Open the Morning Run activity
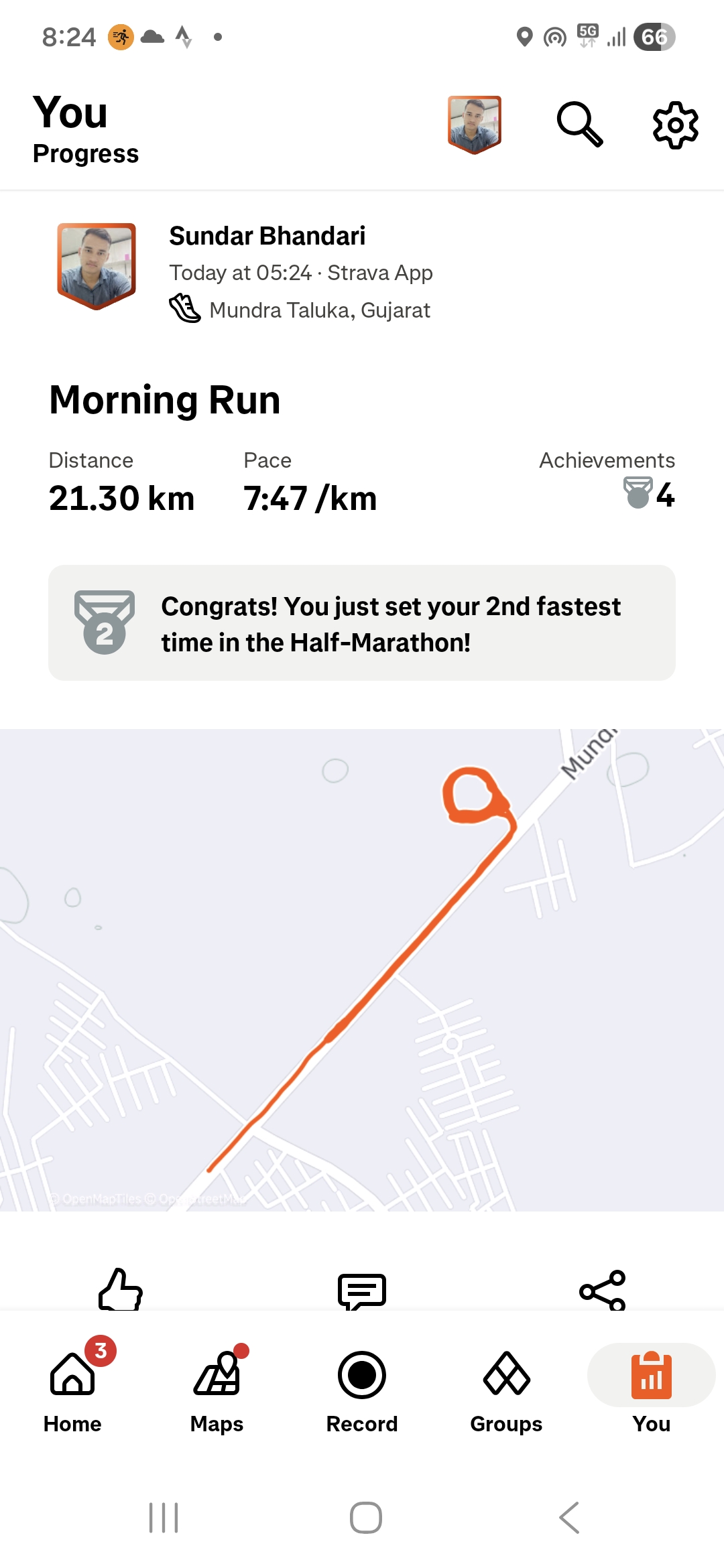This screenshot has height=1568, width=724. [165, 400]
